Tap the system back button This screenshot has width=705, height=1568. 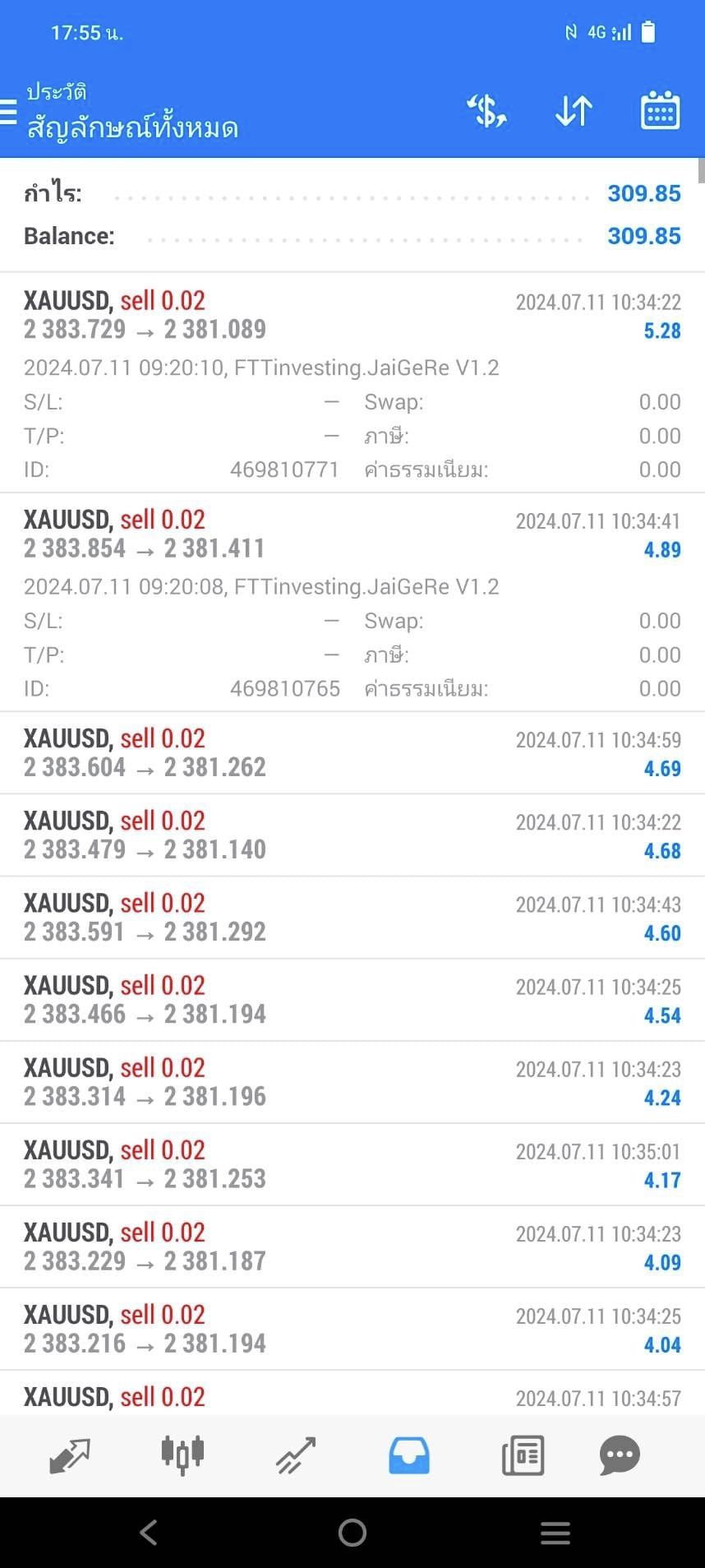[149, 1532]
